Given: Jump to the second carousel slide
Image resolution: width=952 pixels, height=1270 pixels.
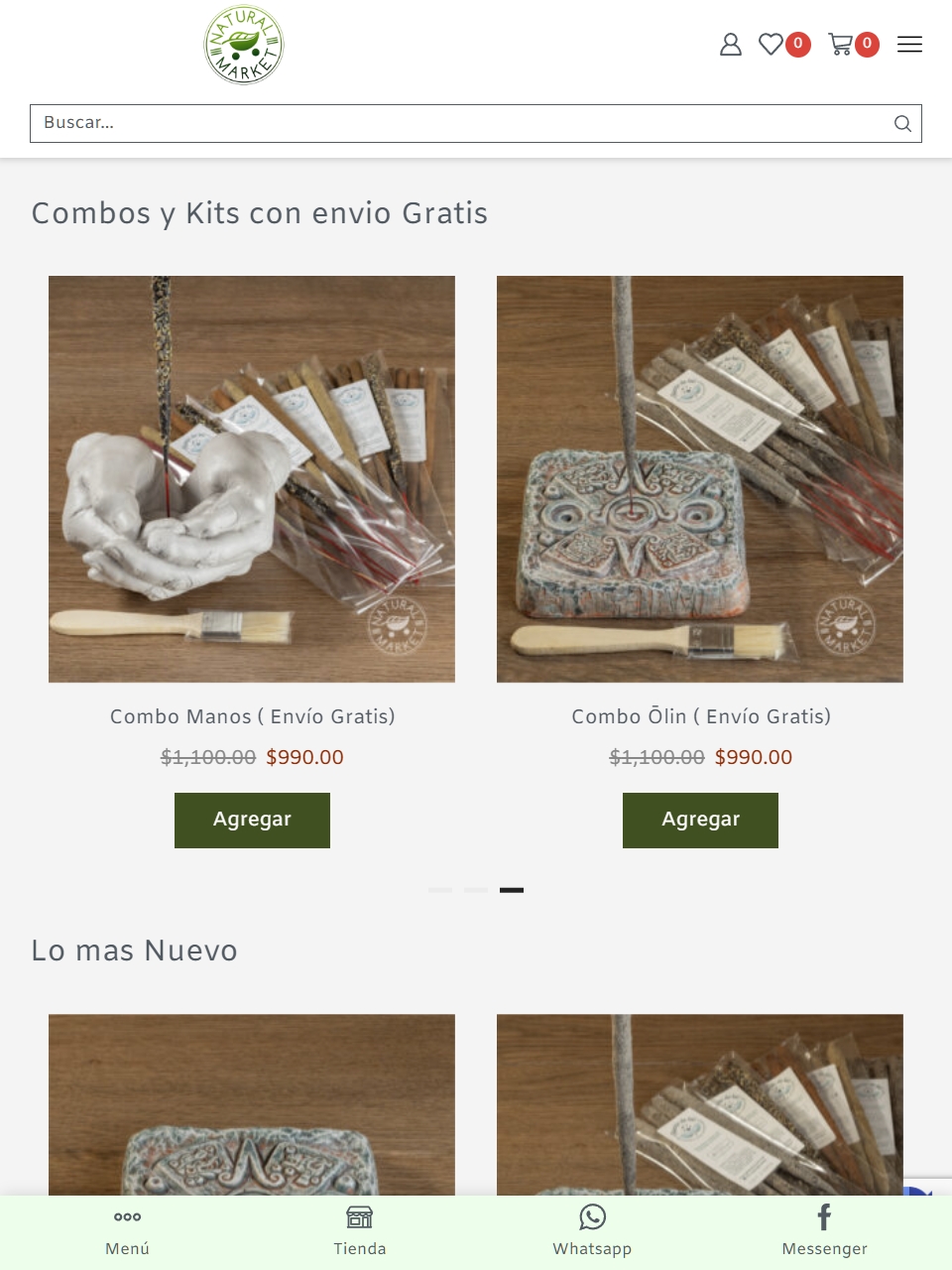Looking at the screenshot, I should point(476,890).
